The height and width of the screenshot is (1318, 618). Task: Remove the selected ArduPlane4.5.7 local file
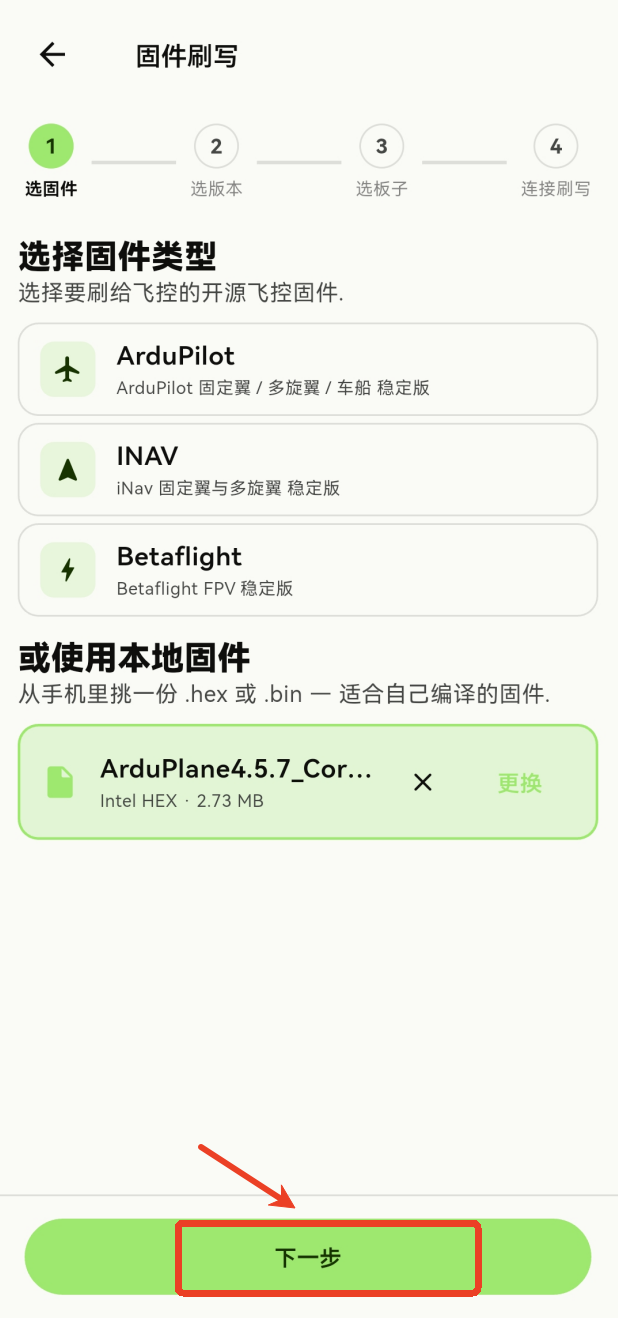click(x=423, y=782)
